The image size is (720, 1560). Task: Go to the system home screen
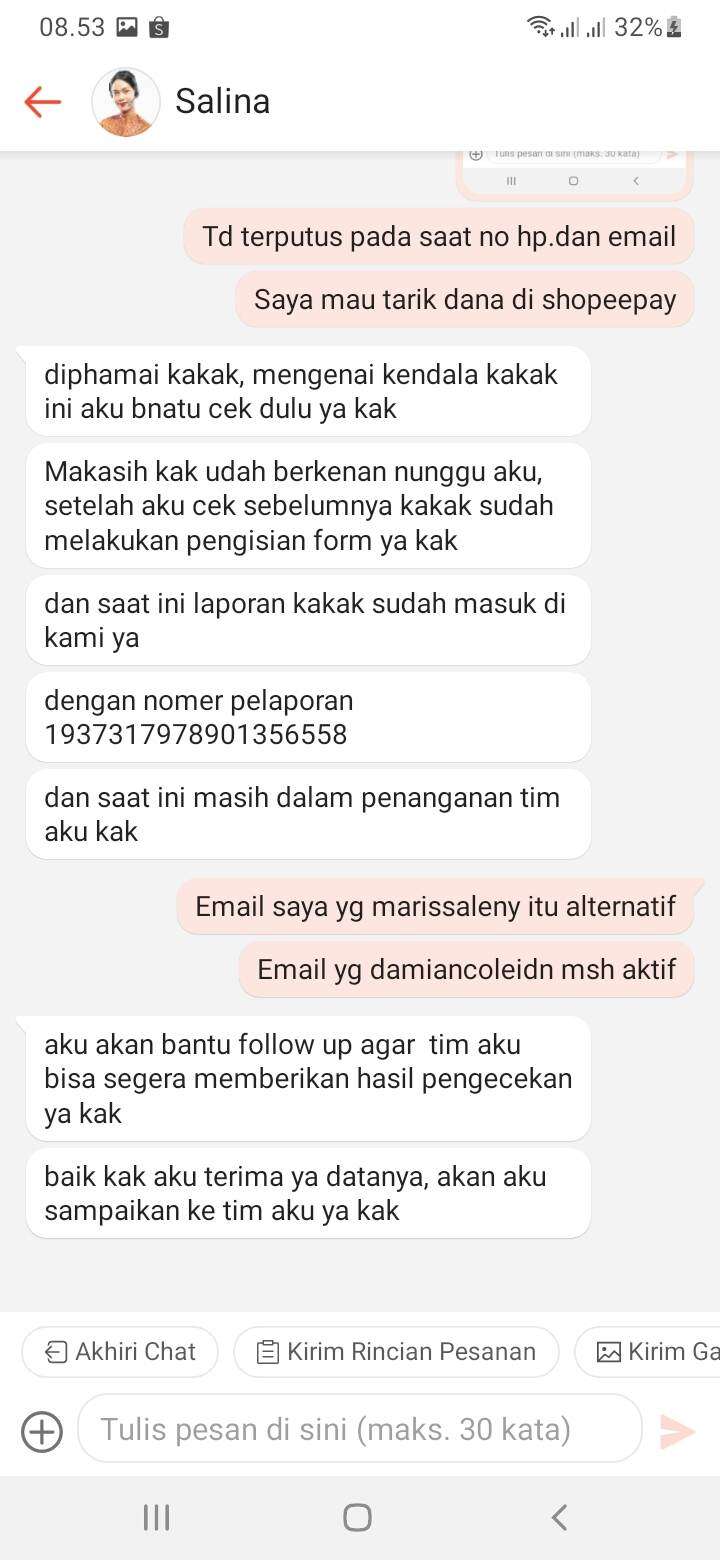click(357, 1518)
